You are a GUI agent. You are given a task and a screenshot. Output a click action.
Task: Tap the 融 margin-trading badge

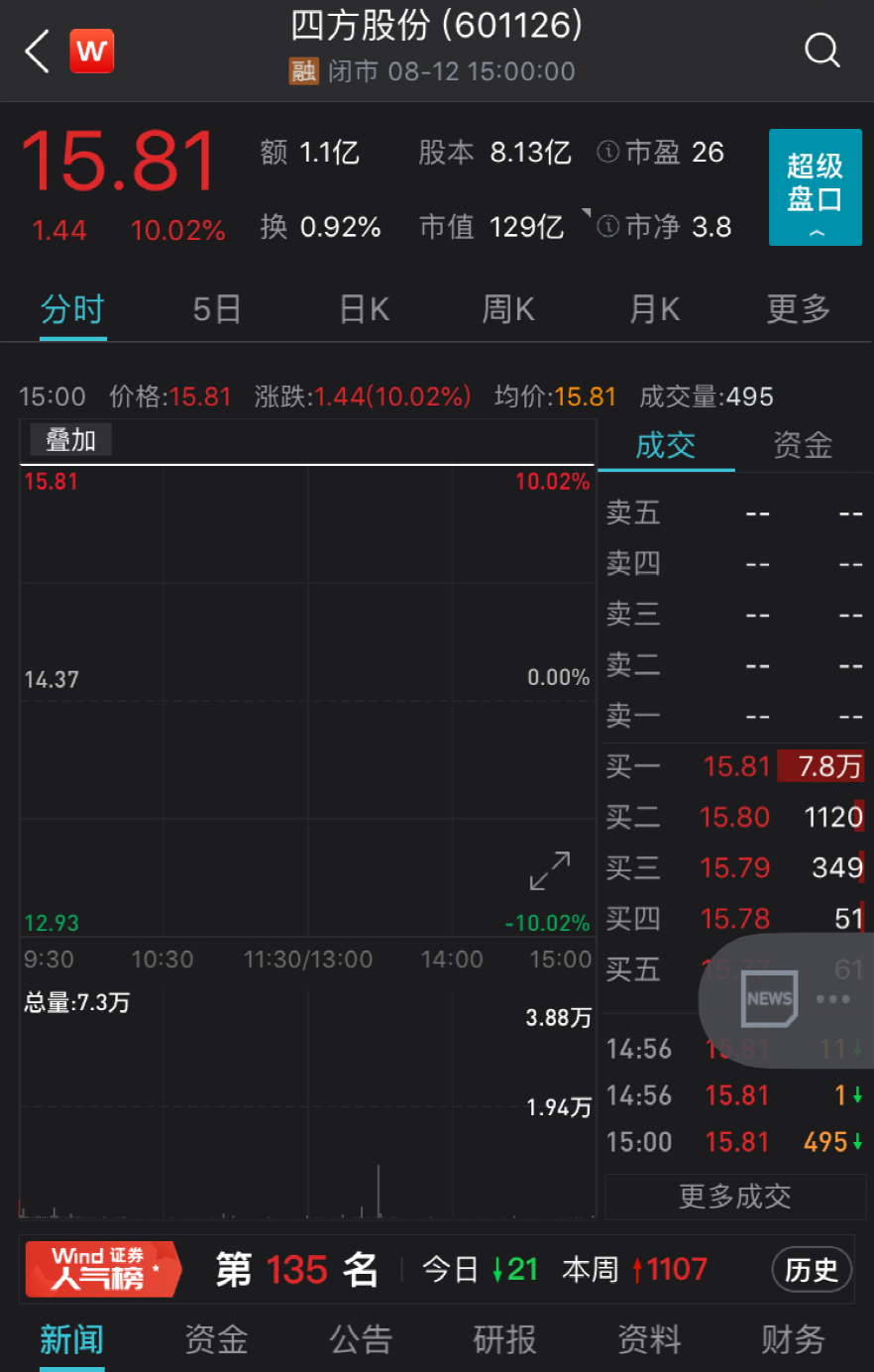pos(304,71)
